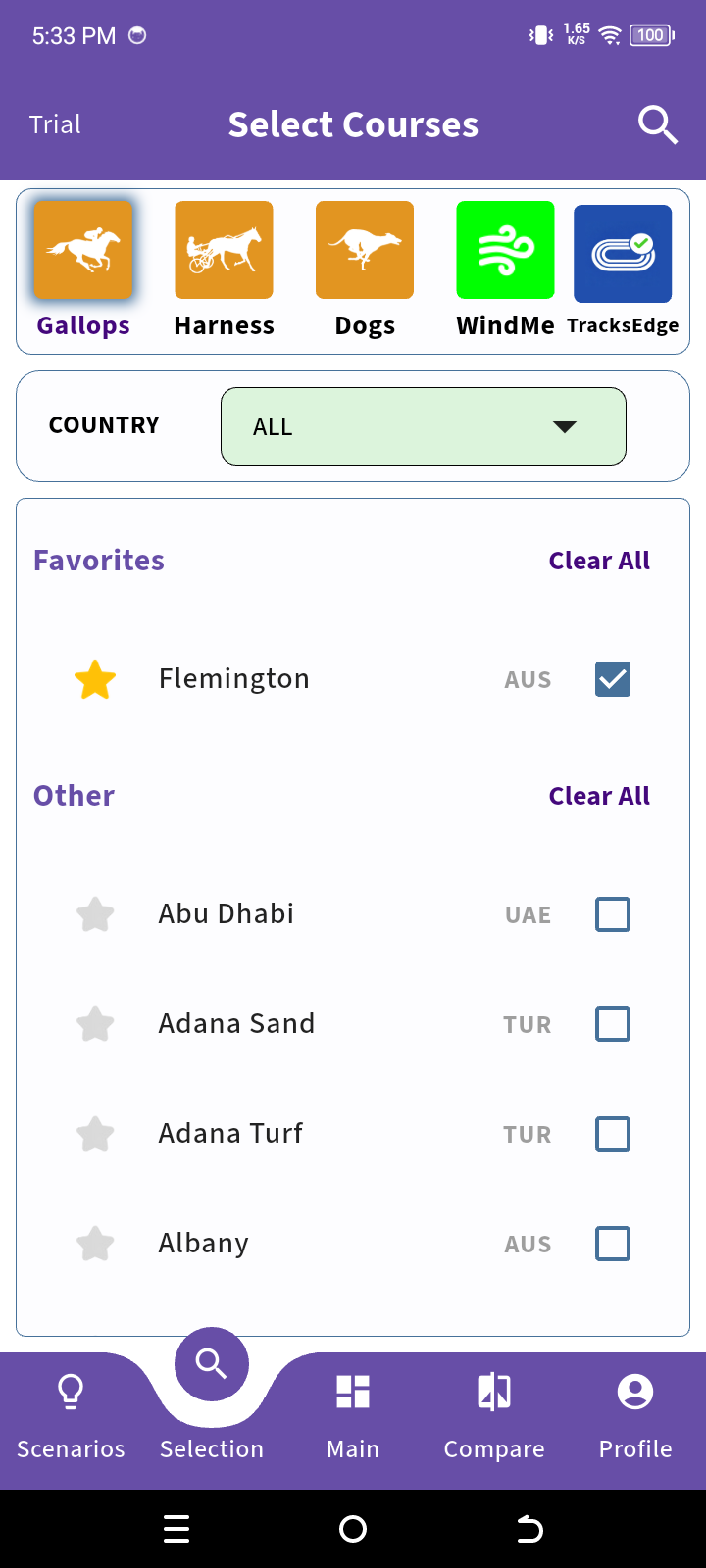This screenshot has height=1568, width=706.
Task: Enable the Albany course checkbox
Action: pos(612,1244)
